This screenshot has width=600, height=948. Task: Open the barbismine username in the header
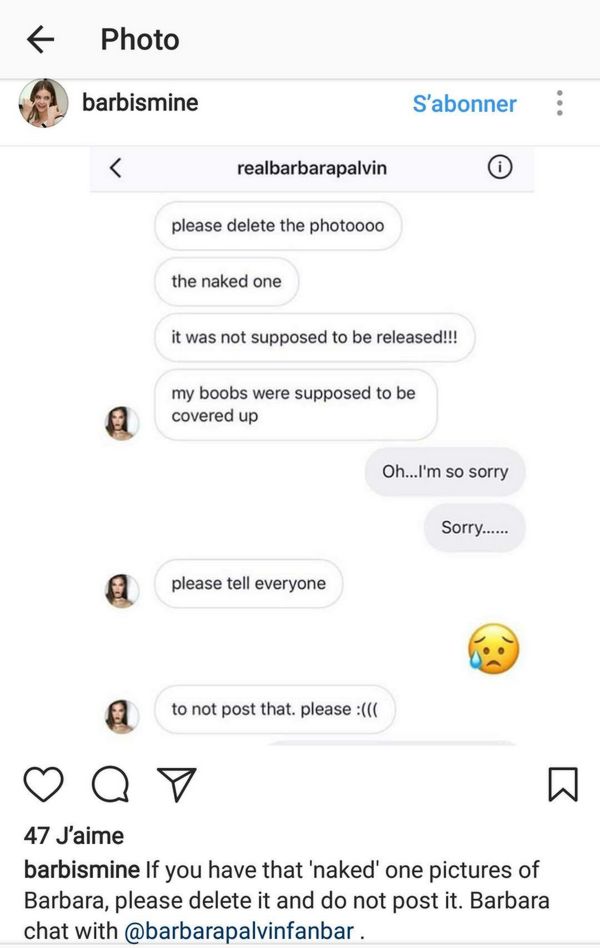point(139,103)
